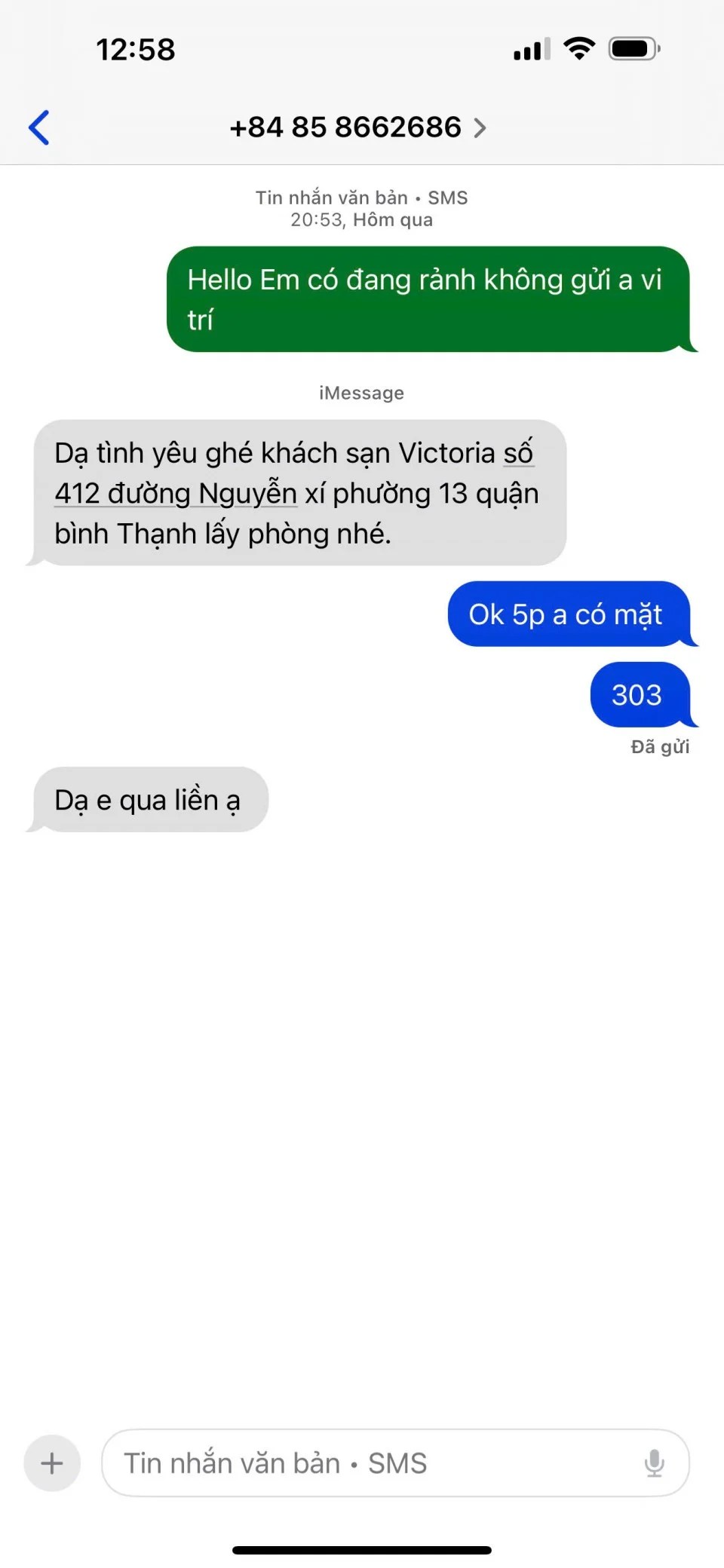
Task: Open contact details for +84 85 8662686
Action: pos(358,127)
